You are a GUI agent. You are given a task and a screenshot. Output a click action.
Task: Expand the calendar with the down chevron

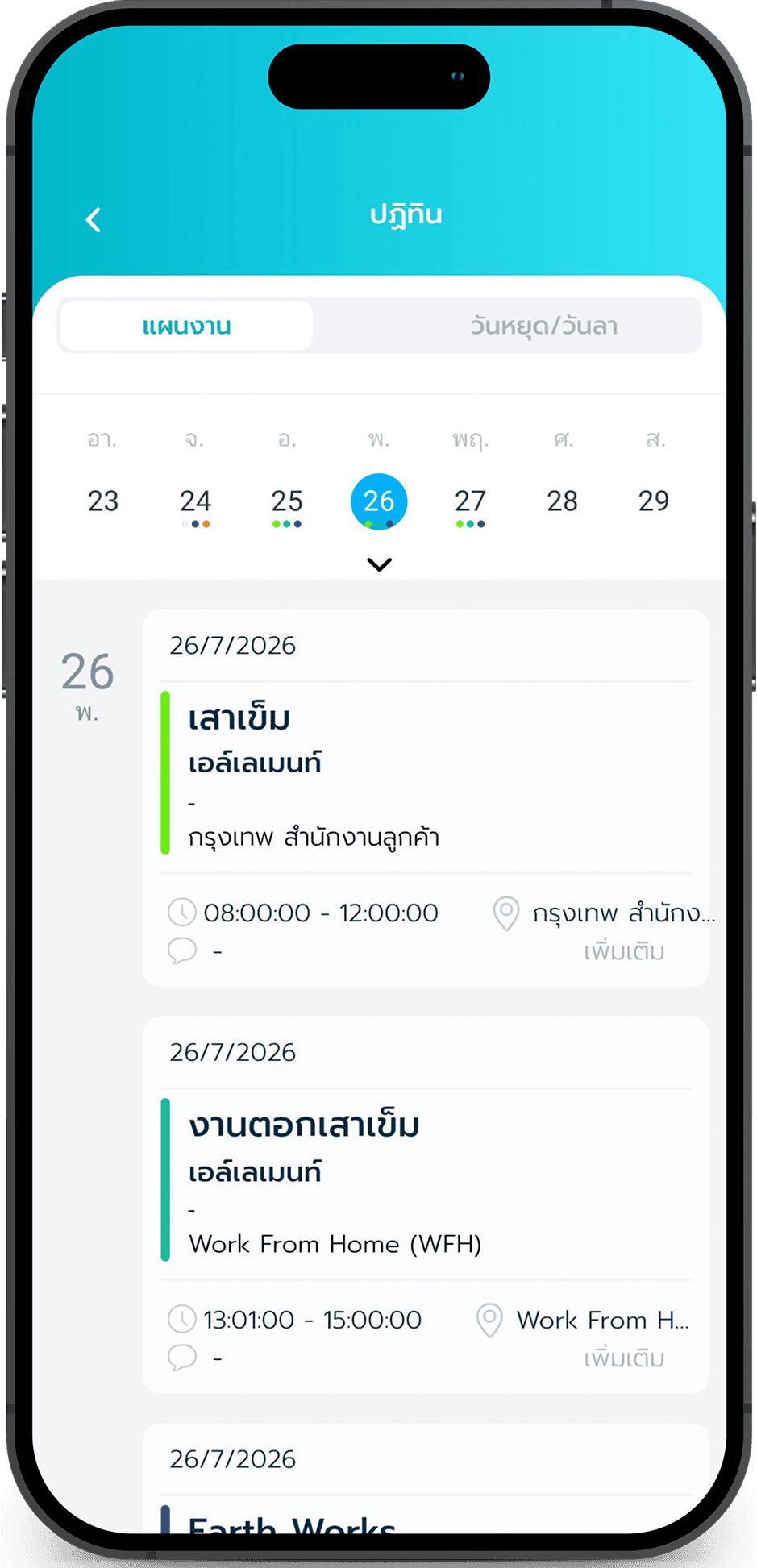[x=379, y=564]
